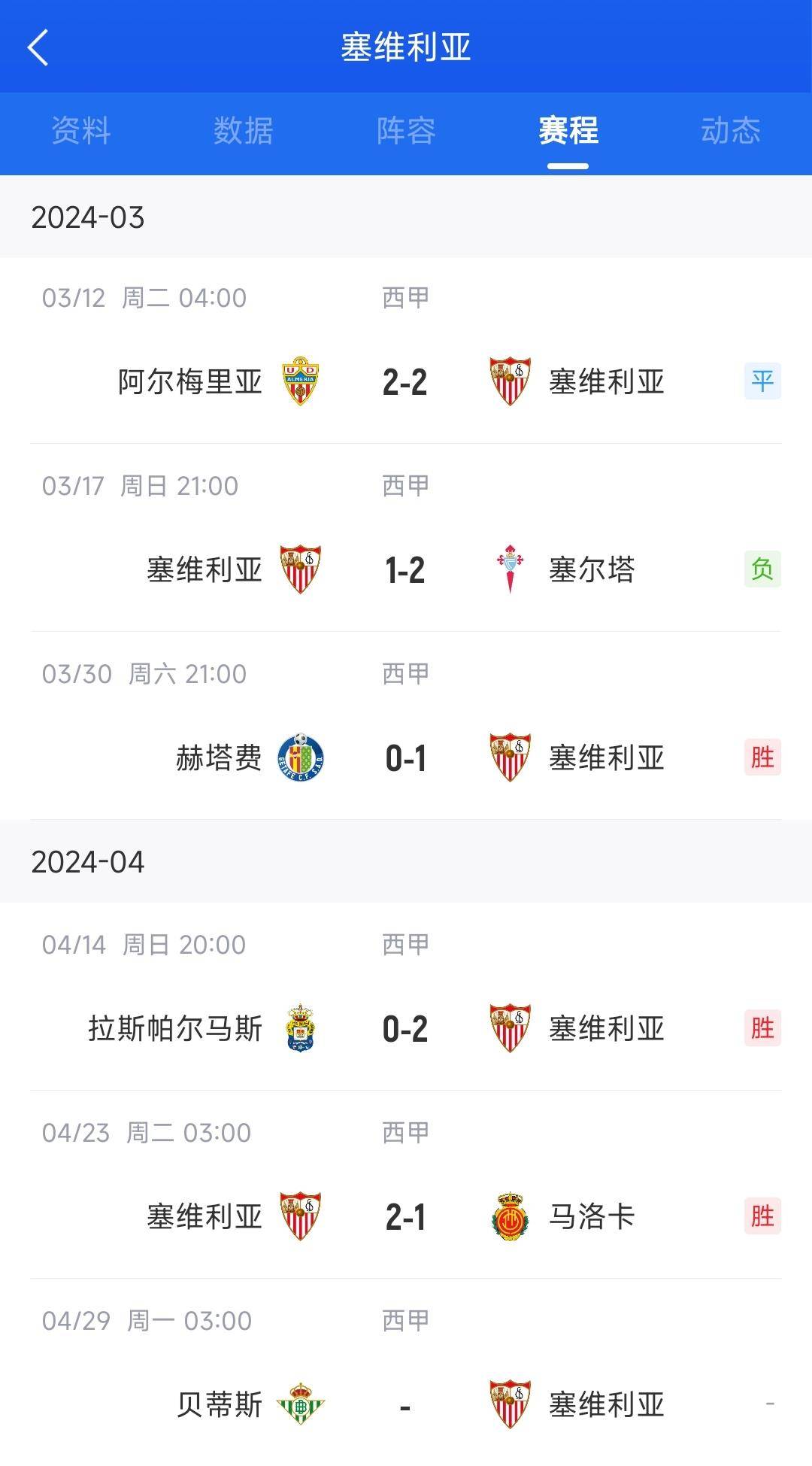Open the 数据 tab
Screen dimensions: 812x1466
pyautogui.click(x=244, y=131)
